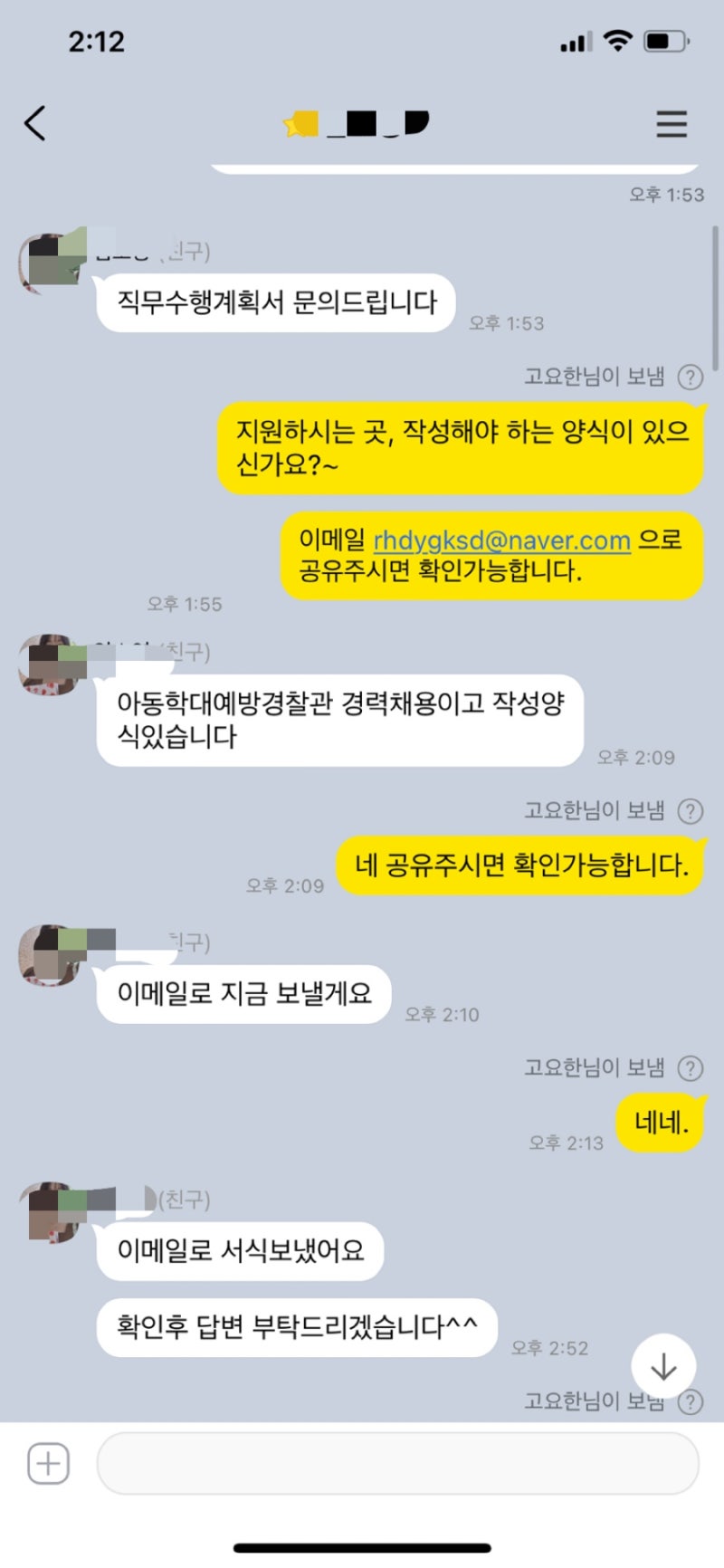Tap help icon above the 지원하시는 곳 message
Screen dimensions: 724x1568
[691, 377]
